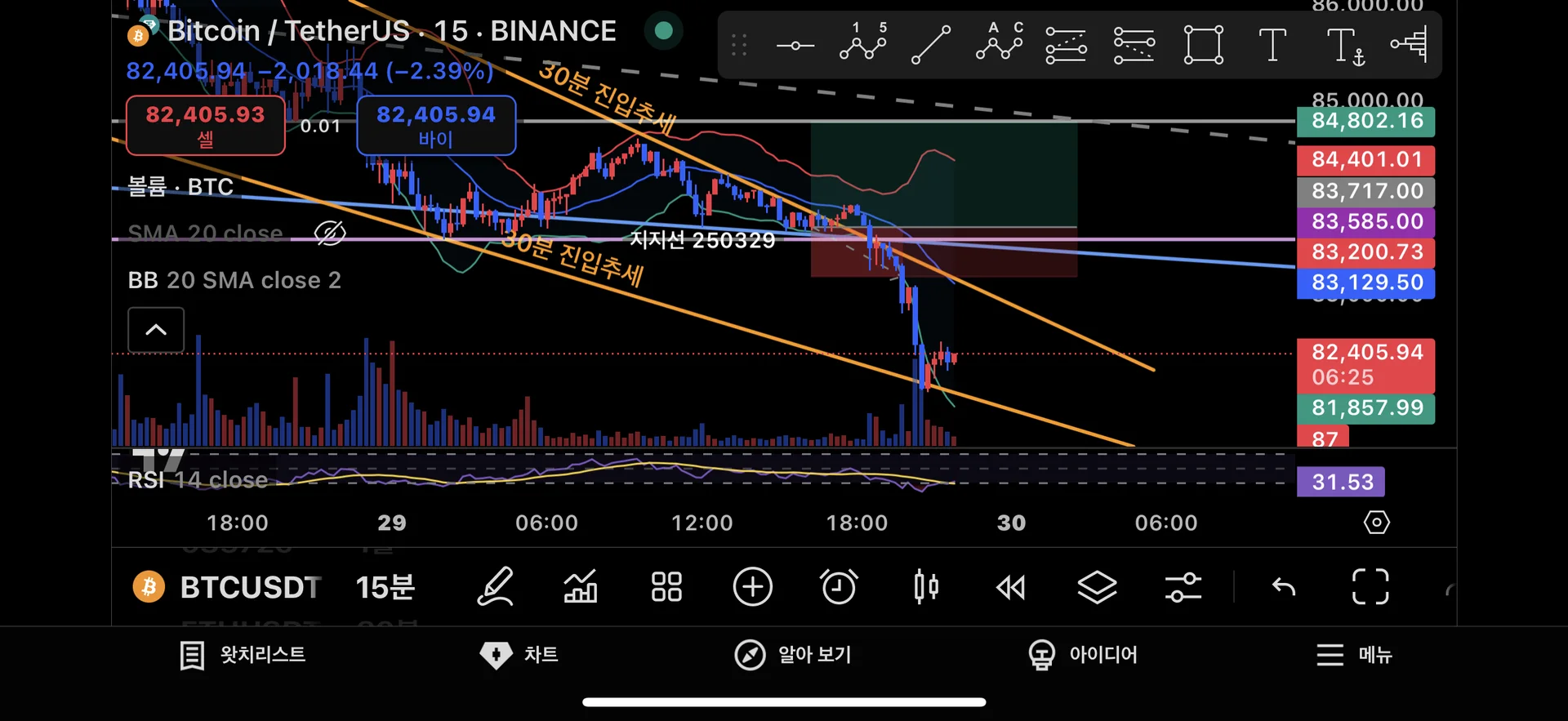Select the horizontal line drawing tool
1568x721 pixels.
(795, 46)
